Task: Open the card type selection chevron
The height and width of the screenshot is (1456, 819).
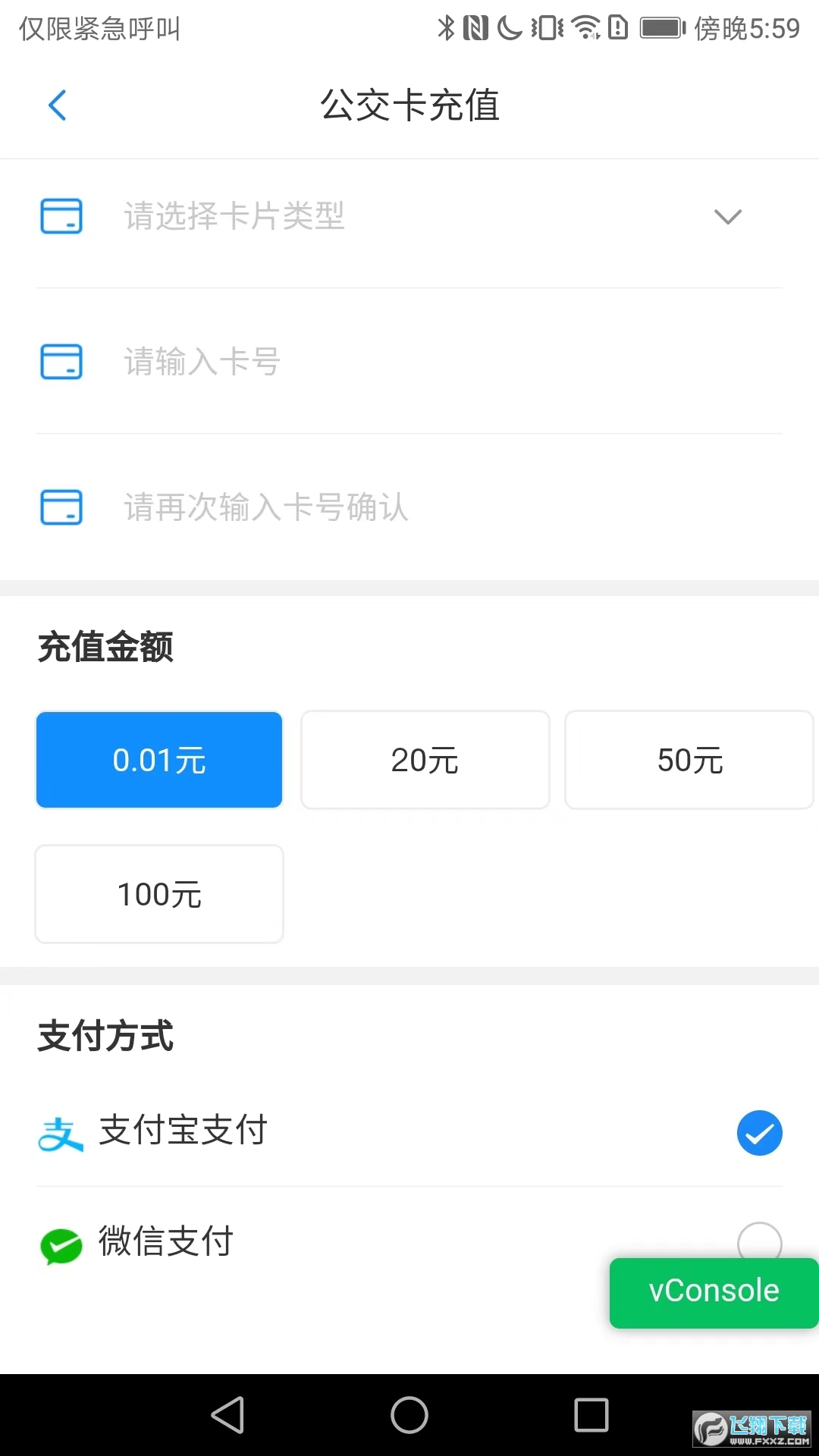Action: coord(726,217)
